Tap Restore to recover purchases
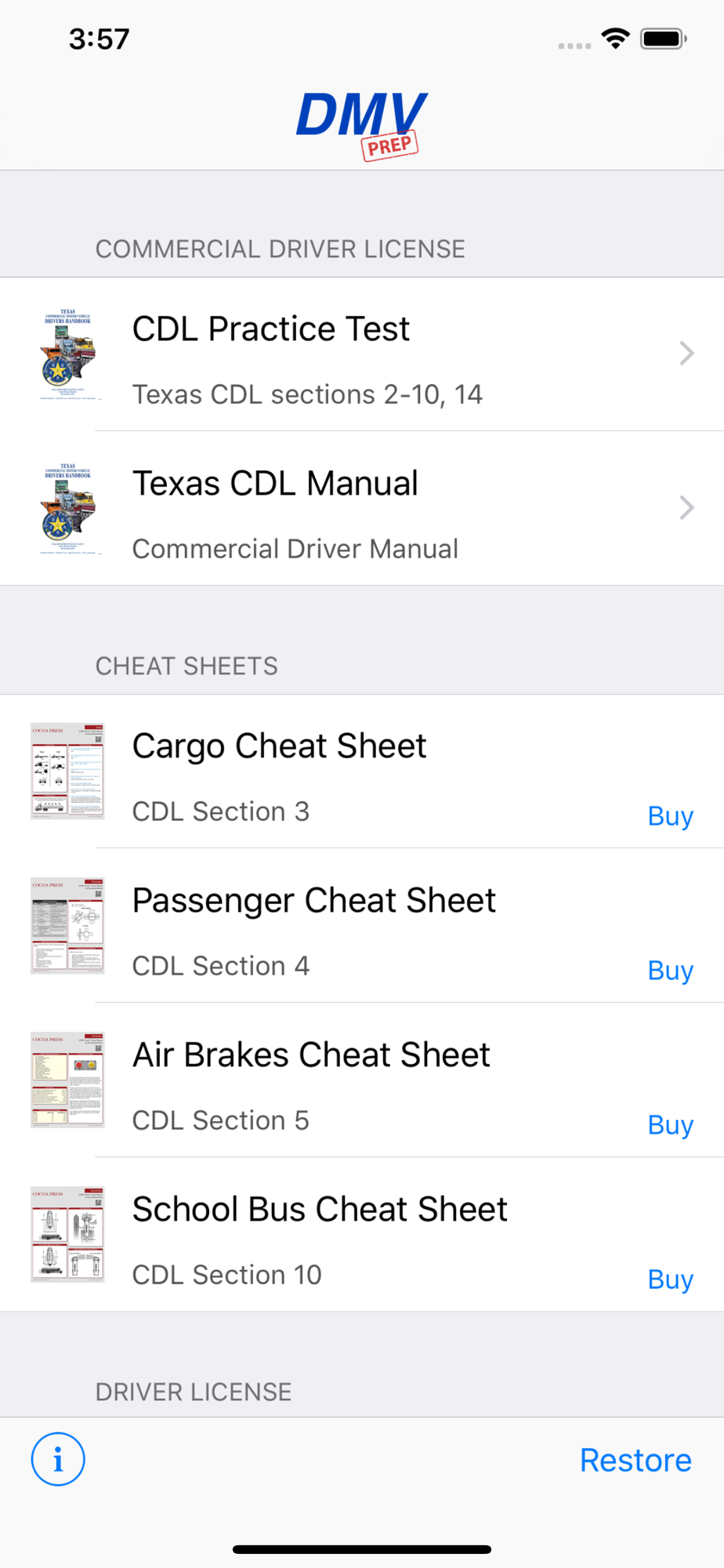Screen dimensions: 724x1568 (635, 1461)
